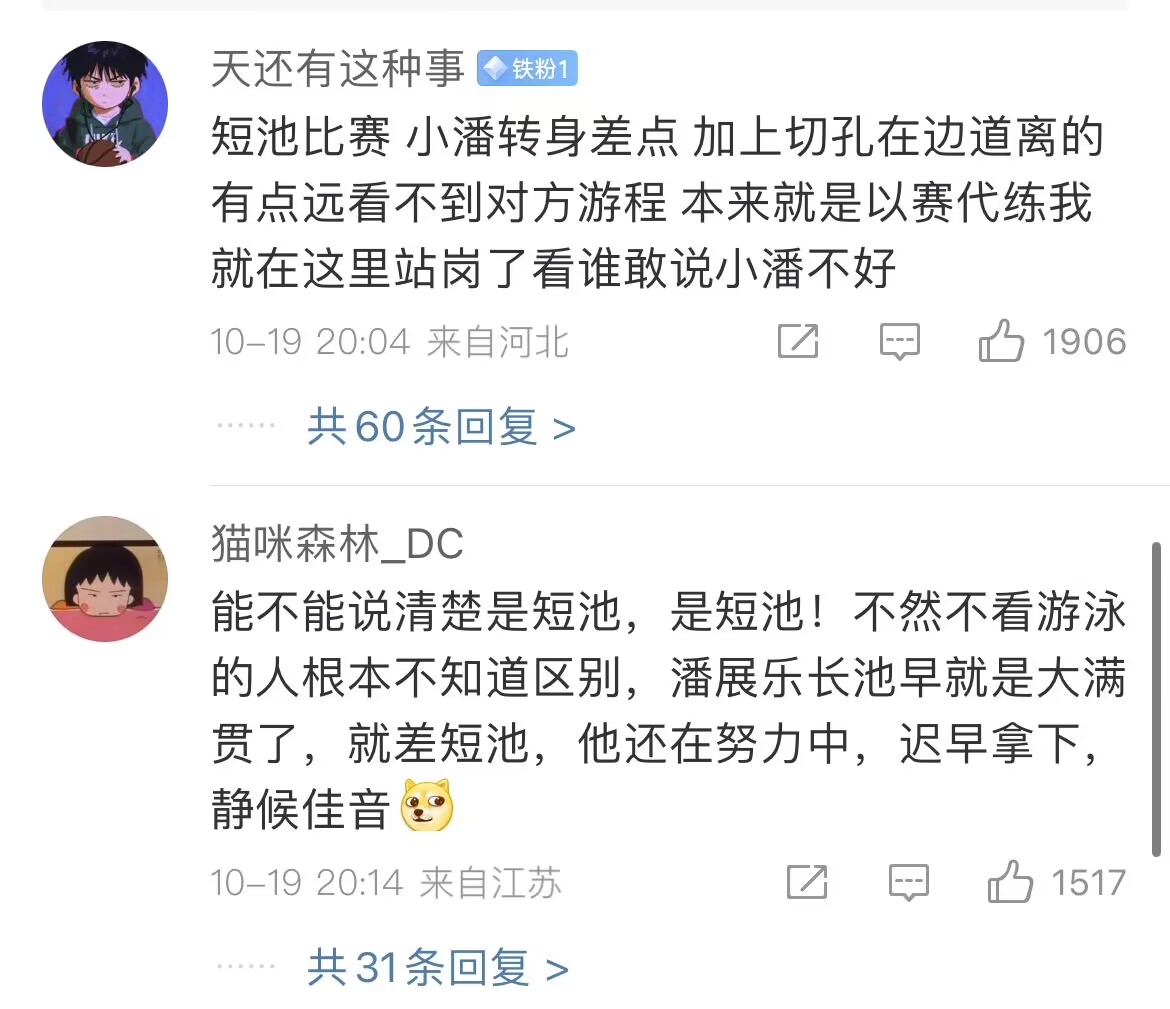The width and height of the screenshot is (1170, 1009).
Task: Reply to 猫咪森林_DC's comment
Action: (x=908, y=882)
